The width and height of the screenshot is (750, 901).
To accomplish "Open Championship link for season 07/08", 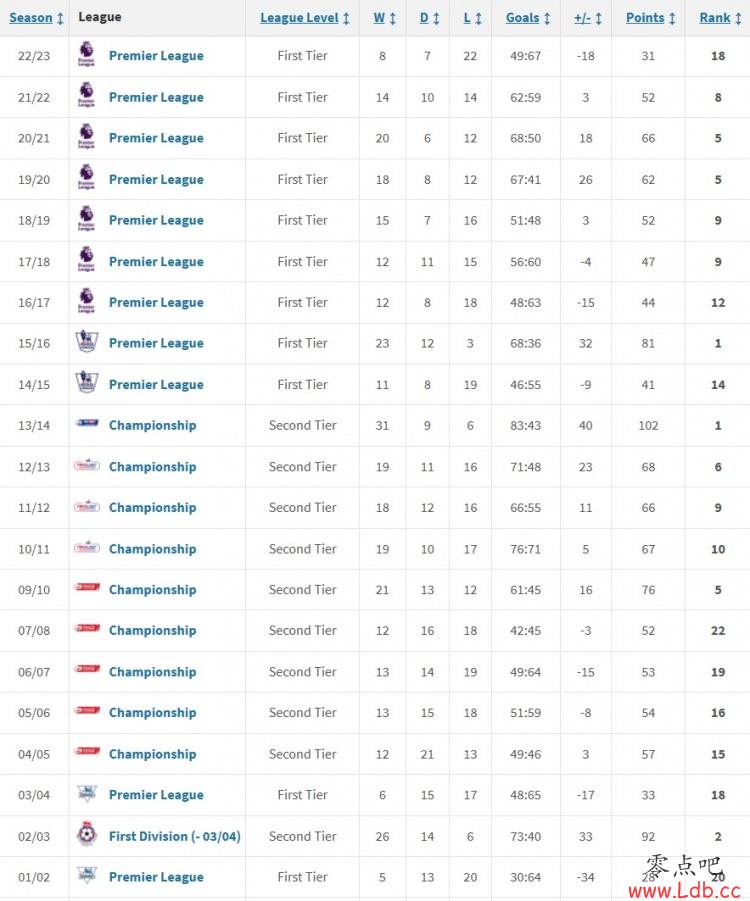I will tap(152, 630).
